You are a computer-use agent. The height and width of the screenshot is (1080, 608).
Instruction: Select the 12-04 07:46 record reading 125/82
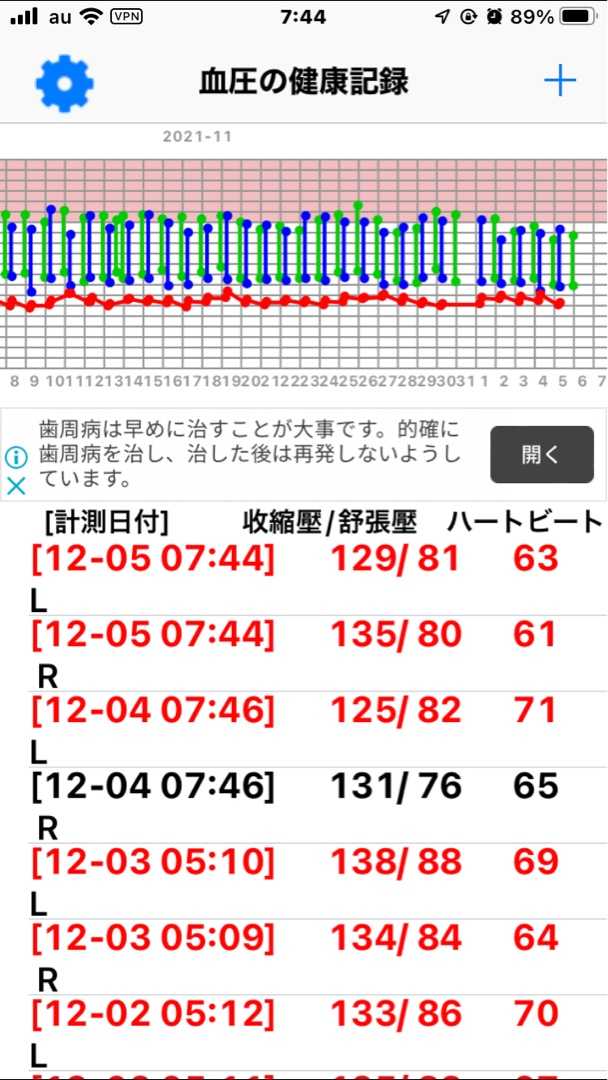[x=304, y=729]
